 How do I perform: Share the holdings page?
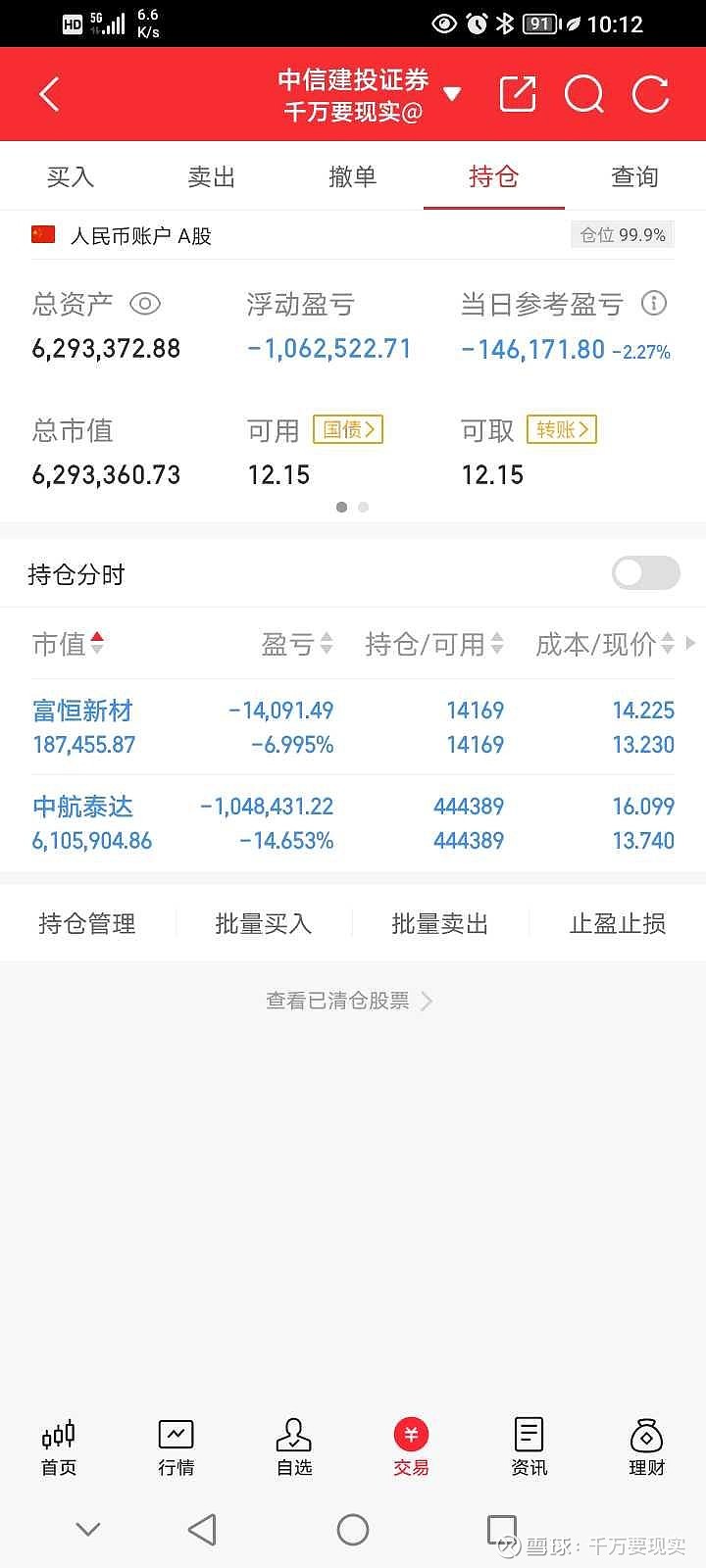pyautogui.click(x=517, y=94)
